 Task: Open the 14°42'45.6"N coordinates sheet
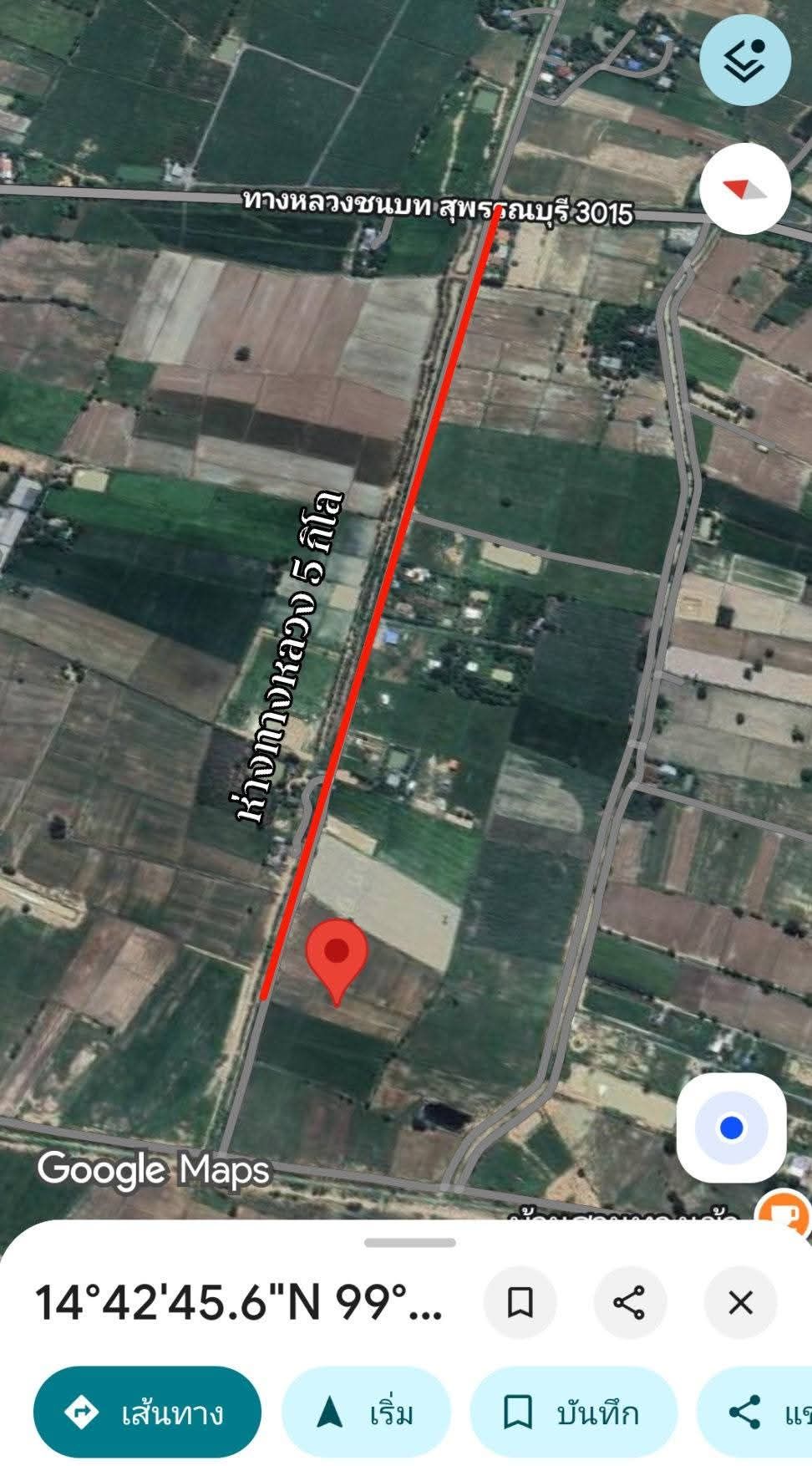click(x=239, y=1302)
